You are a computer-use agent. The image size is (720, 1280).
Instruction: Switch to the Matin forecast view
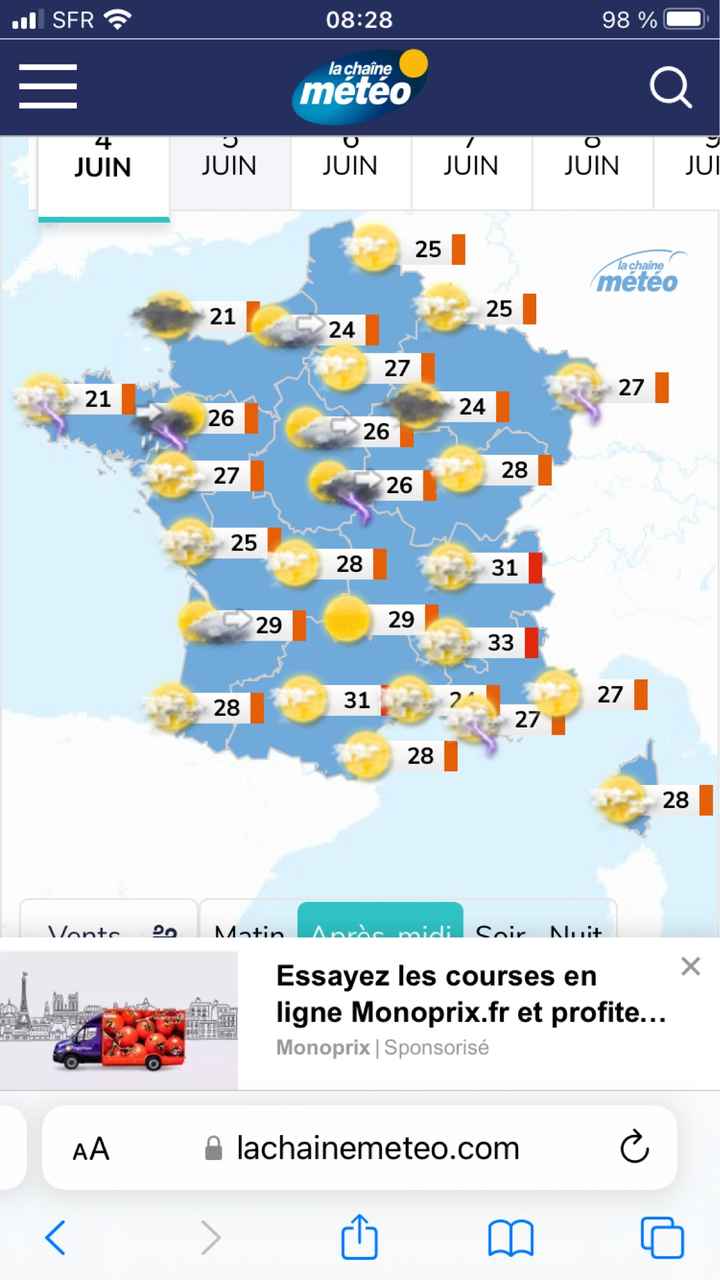[x=248, y=933]
